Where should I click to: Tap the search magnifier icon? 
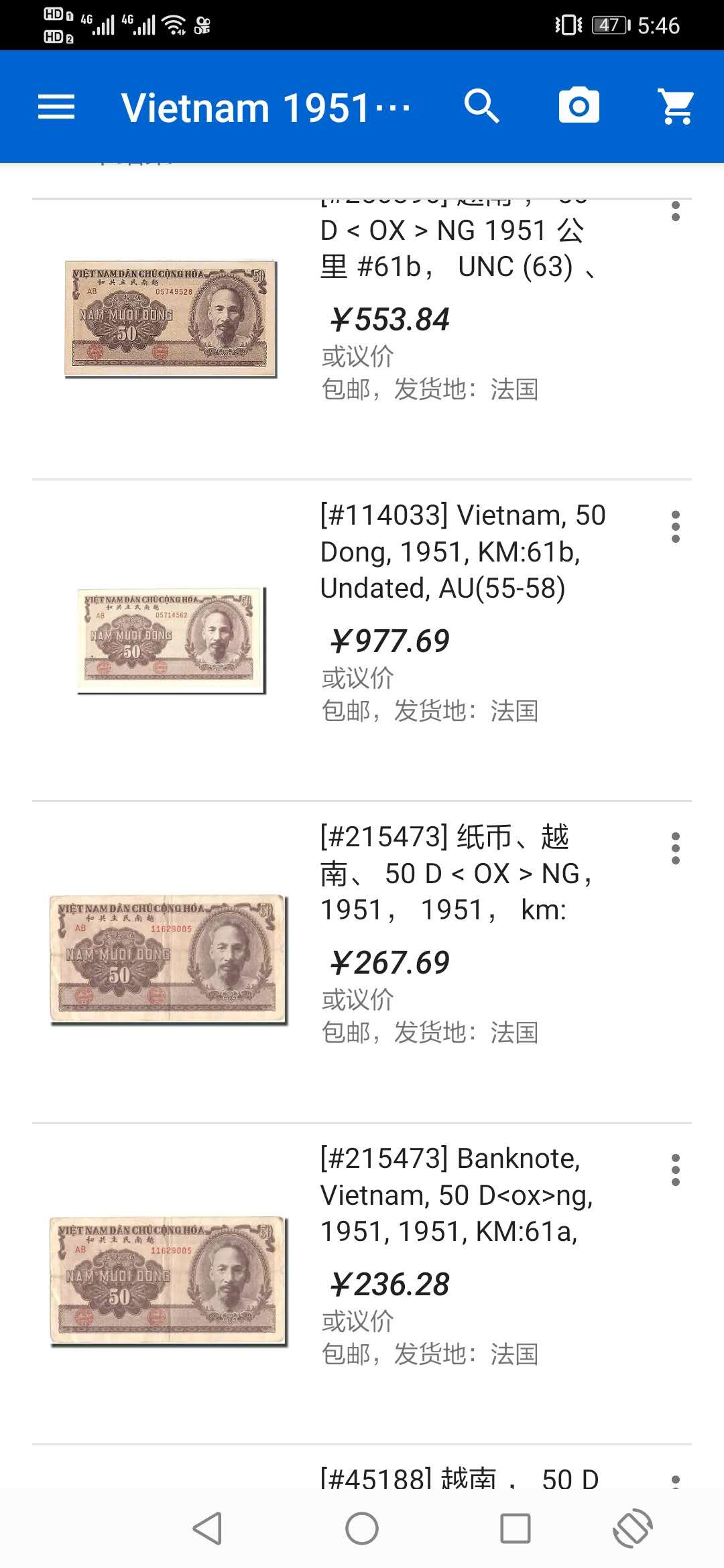(481, 106)
